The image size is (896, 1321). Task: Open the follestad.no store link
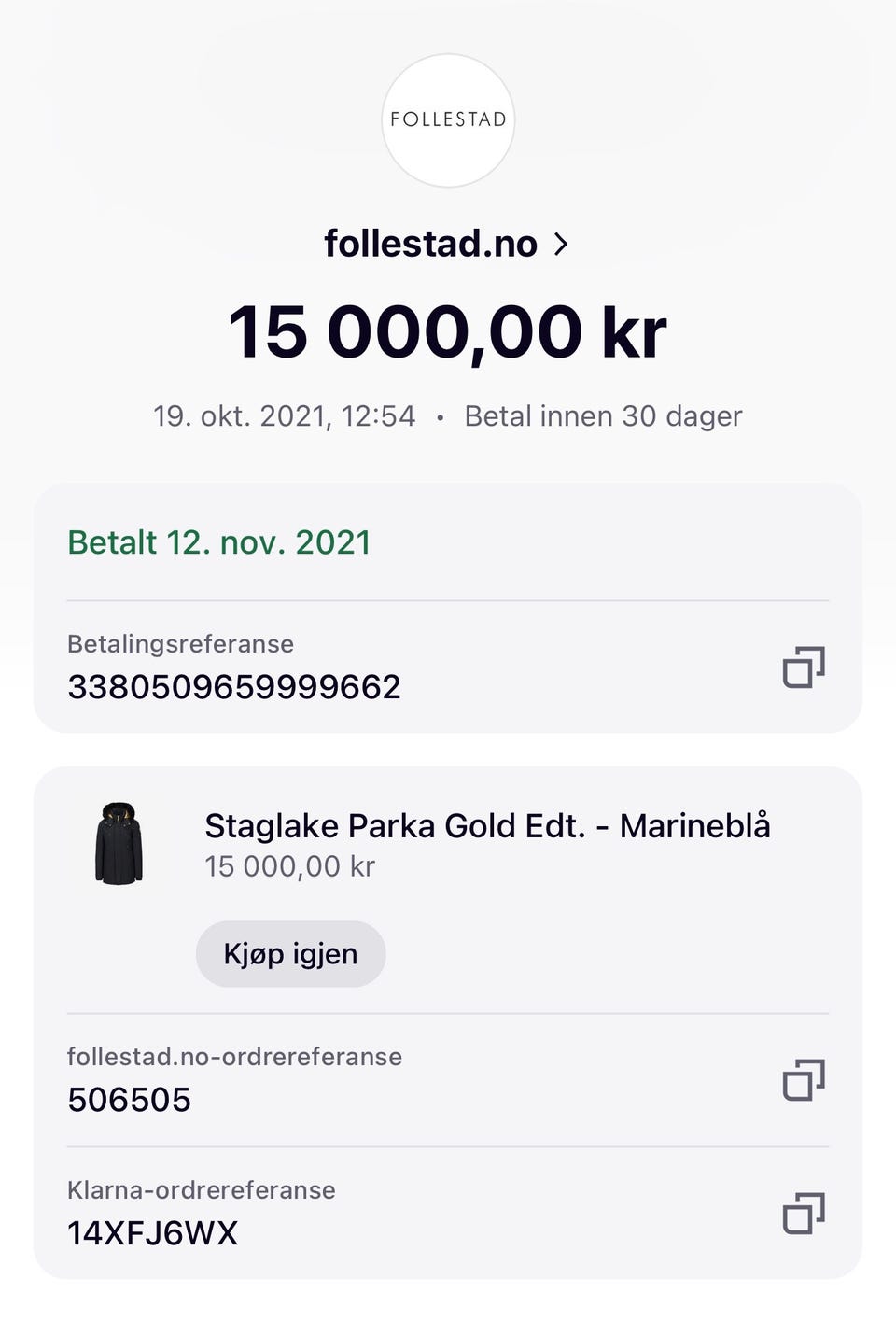(446, 245)
